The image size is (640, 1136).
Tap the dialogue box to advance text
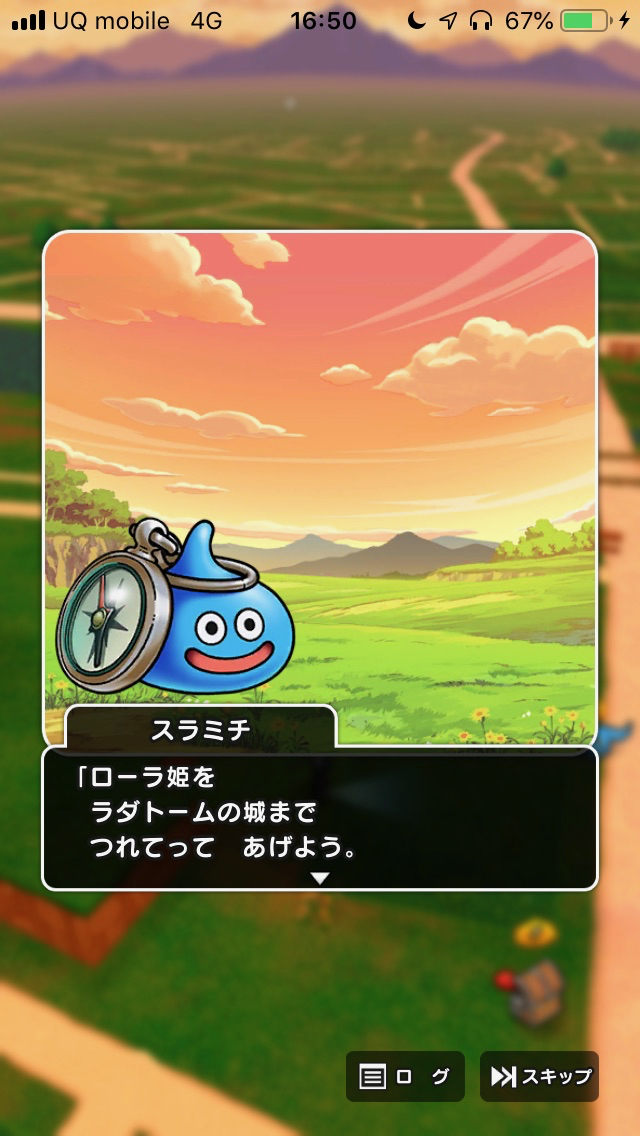coord(319,818)
